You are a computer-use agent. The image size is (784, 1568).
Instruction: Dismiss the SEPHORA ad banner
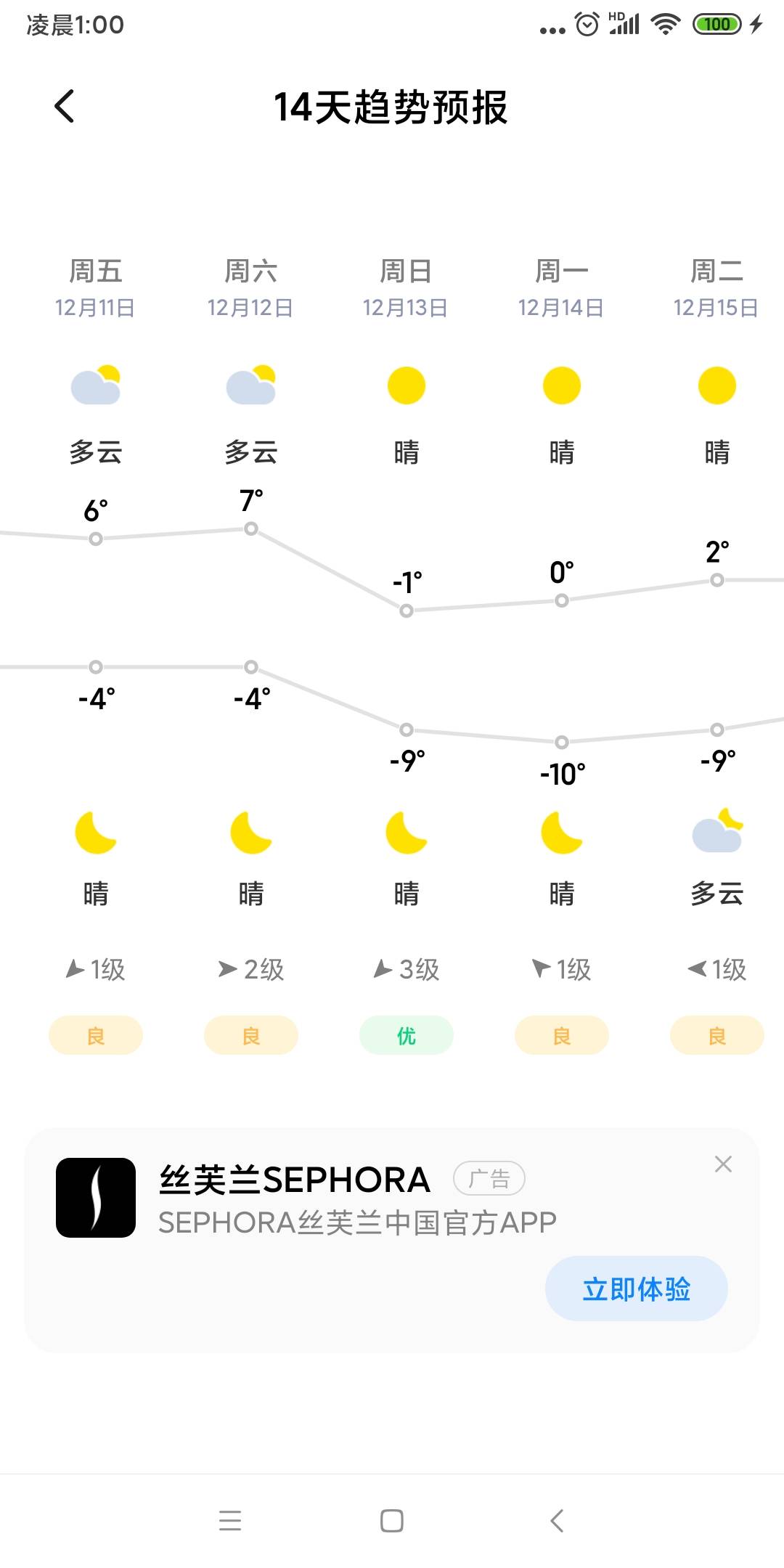tap(723, 1164)
